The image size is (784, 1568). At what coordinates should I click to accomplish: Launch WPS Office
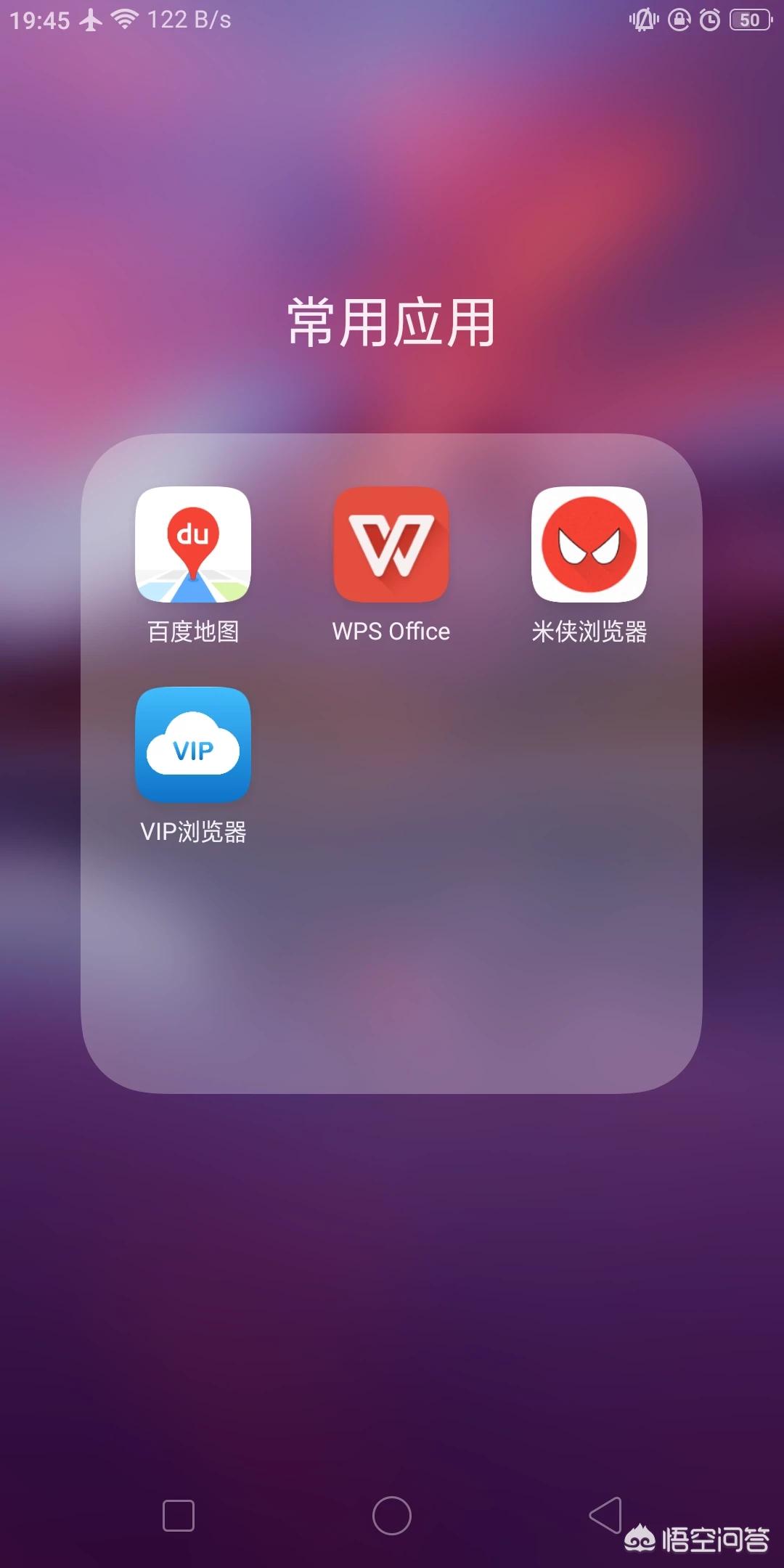coord(391,544)
